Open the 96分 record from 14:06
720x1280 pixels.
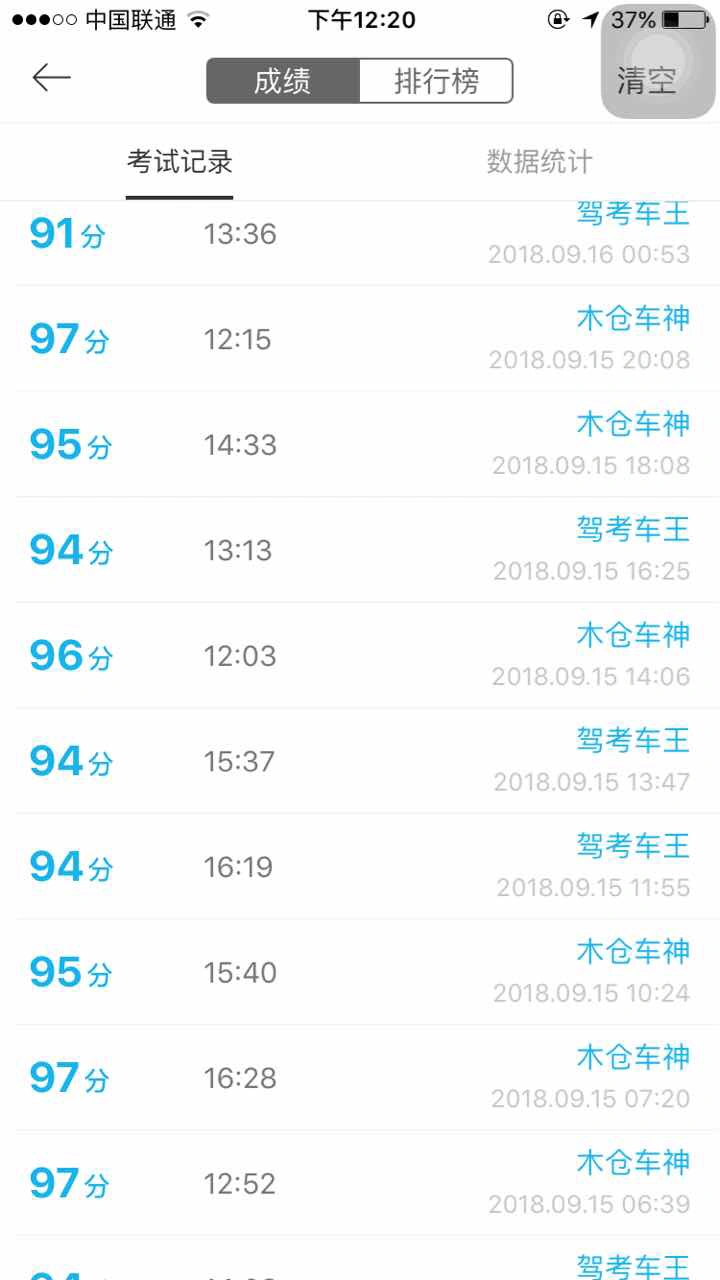[360, 656]
